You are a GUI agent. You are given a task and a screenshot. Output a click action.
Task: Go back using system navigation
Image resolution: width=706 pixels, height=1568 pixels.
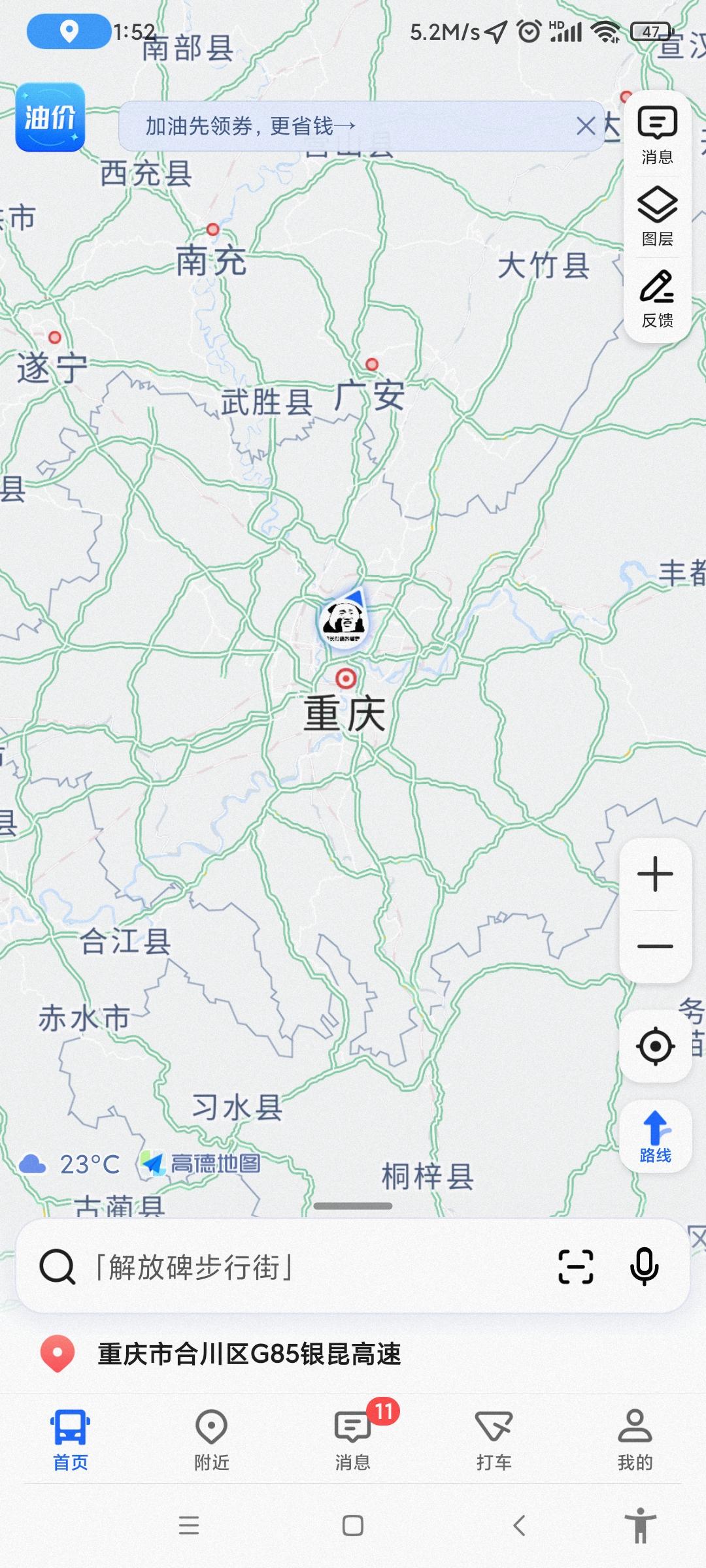tap(519, 1526)
